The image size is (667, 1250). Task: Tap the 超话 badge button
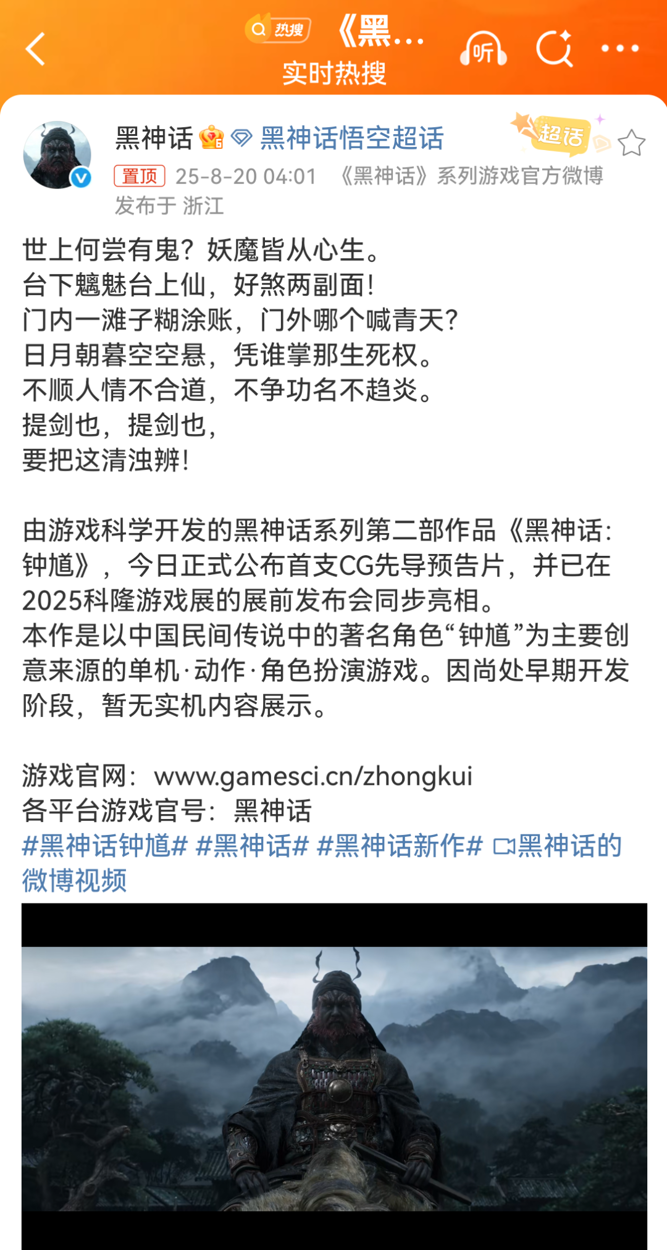(560, 135)
